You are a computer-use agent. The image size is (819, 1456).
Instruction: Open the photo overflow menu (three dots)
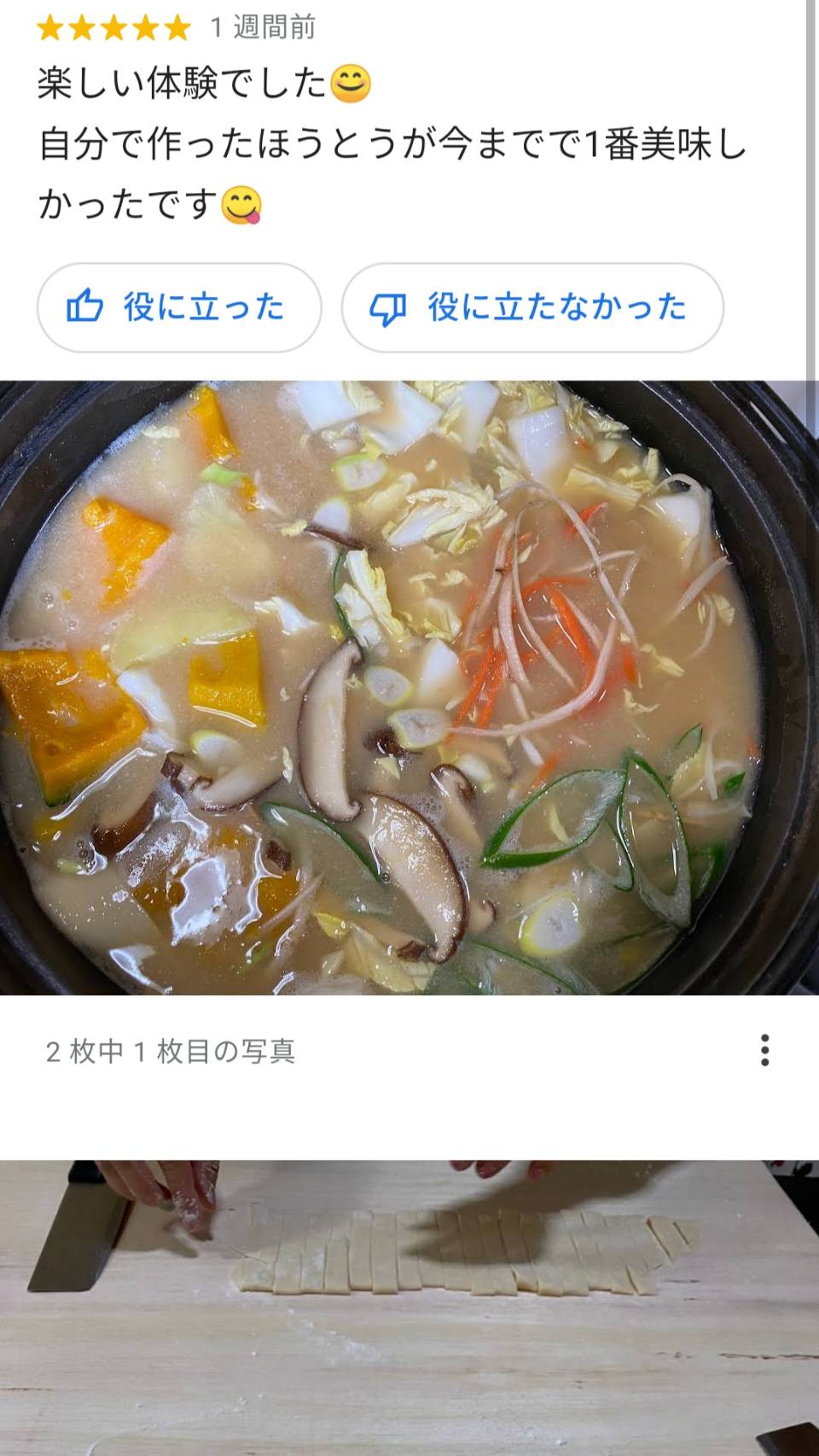pos(765,1051)
